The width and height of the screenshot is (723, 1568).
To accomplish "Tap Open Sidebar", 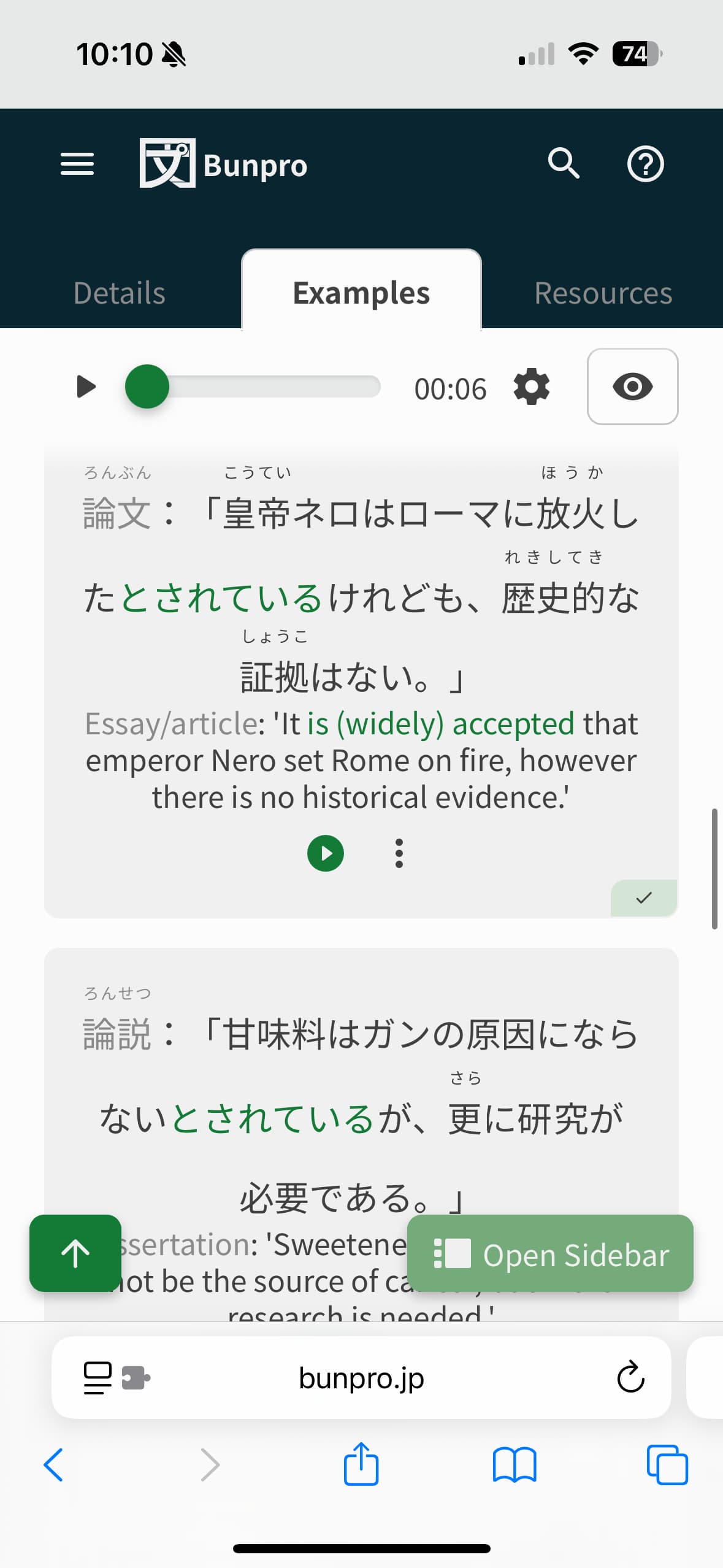I will point(550,1253).
